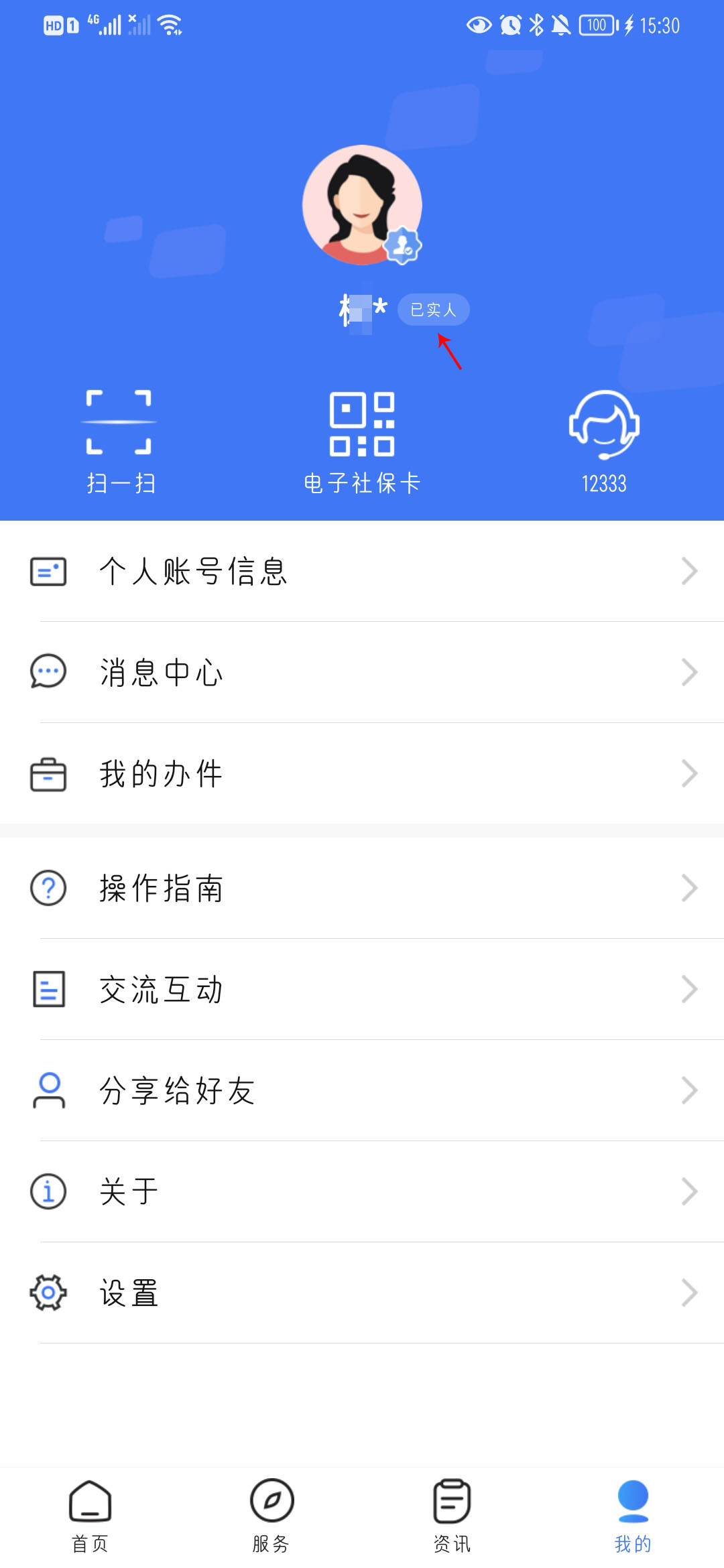The height and width of the screenshot is (1568, 724).
Task: Expand the 设置 row chevron
Action: (x=690, y=1292)
